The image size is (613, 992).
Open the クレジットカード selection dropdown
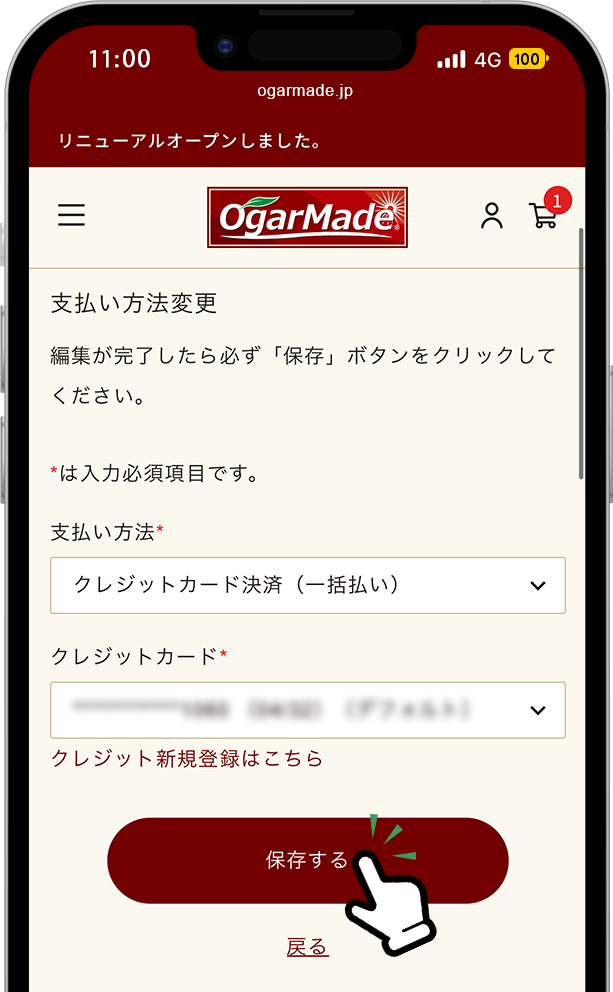point(307,710)
